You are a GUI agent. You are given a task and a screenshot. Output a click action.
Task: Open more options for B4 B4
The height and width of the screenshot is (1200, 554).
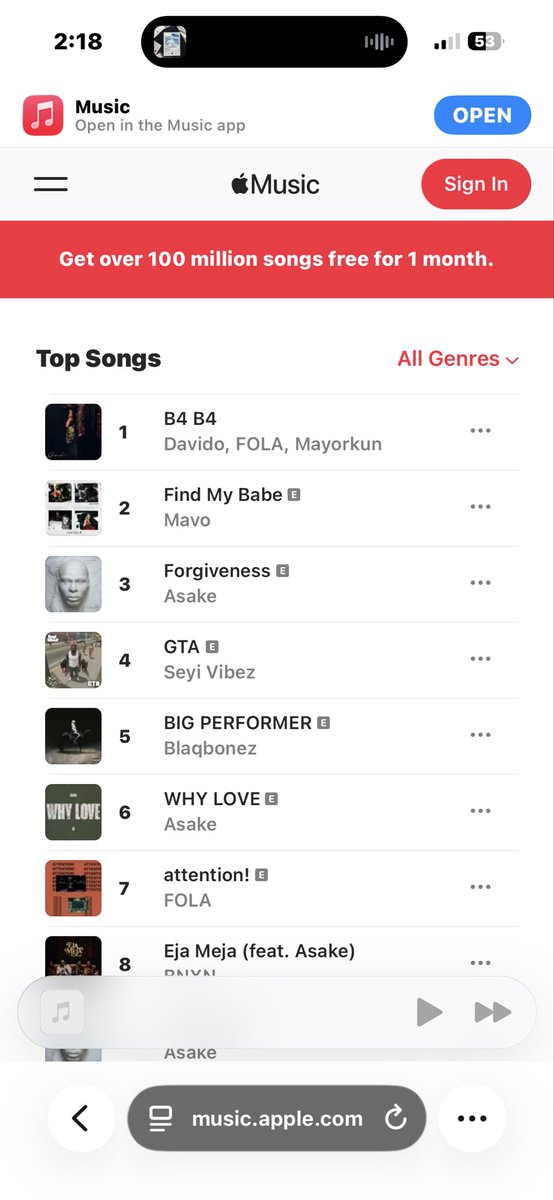point(480,431)
